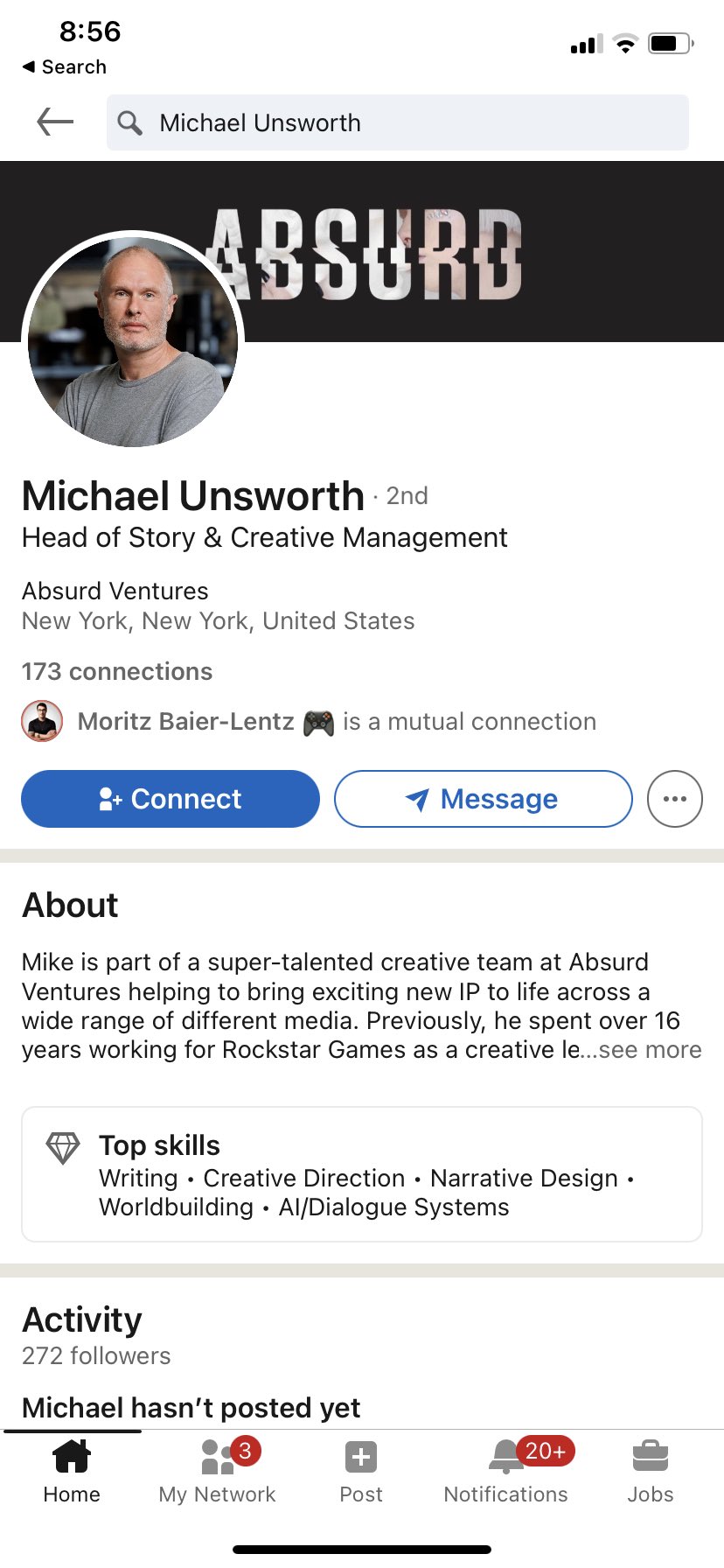
Task: Open the more options ellipsis button
Action: click(x=675, y=799)
